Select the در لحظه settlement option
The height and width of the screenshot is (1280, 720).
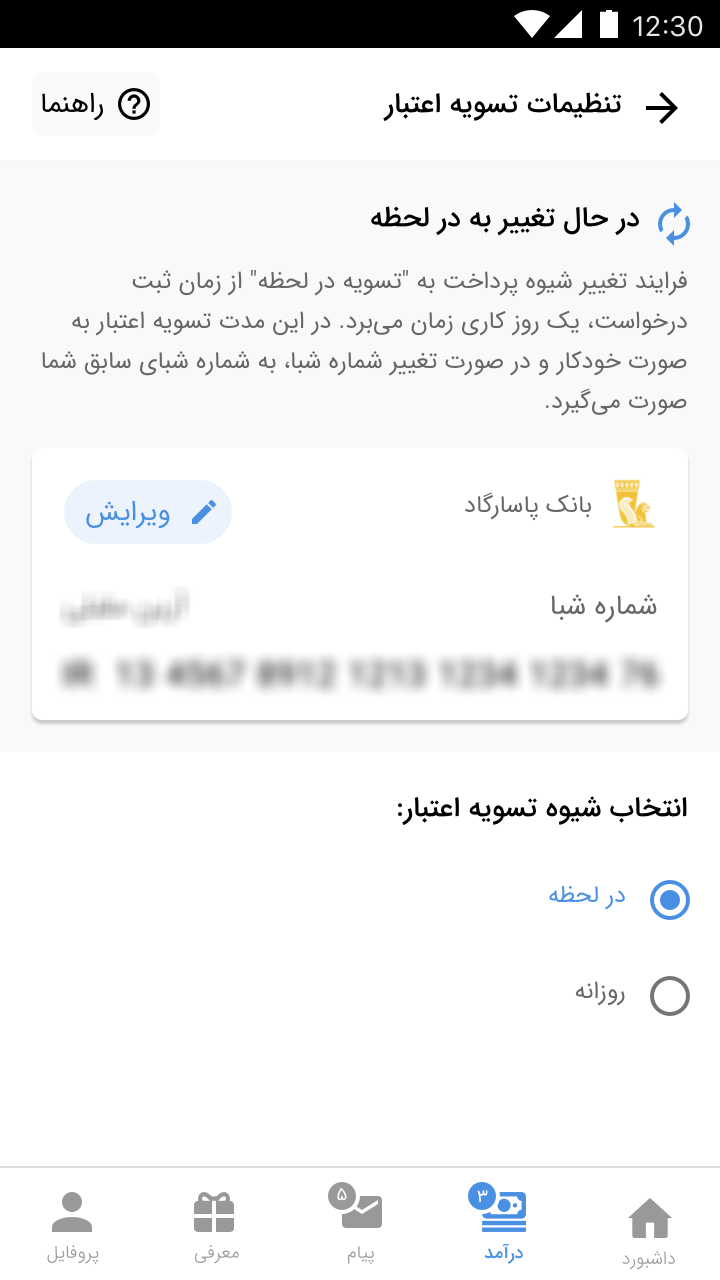(669, 900)
